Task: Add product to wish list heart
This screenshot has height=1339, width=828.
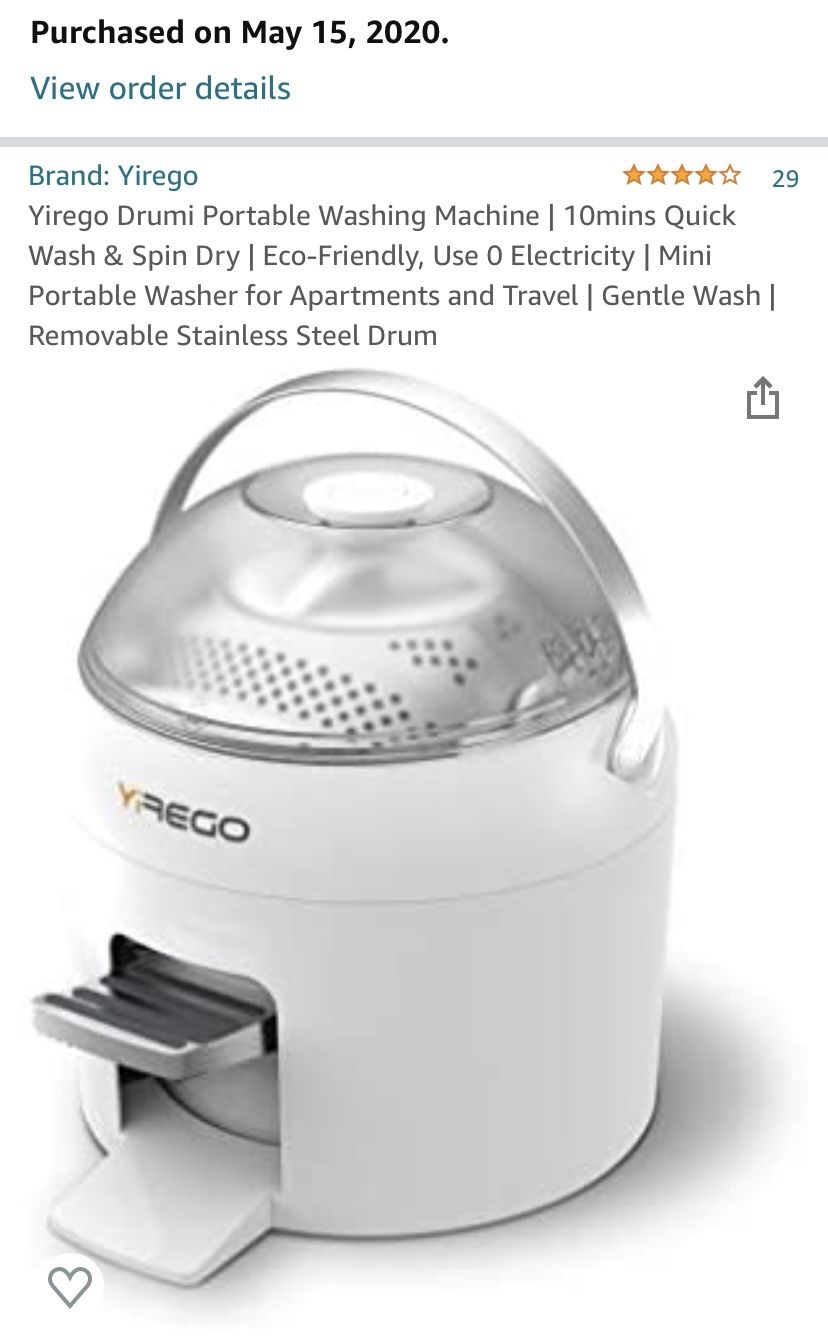Action: click(70, 1285)
